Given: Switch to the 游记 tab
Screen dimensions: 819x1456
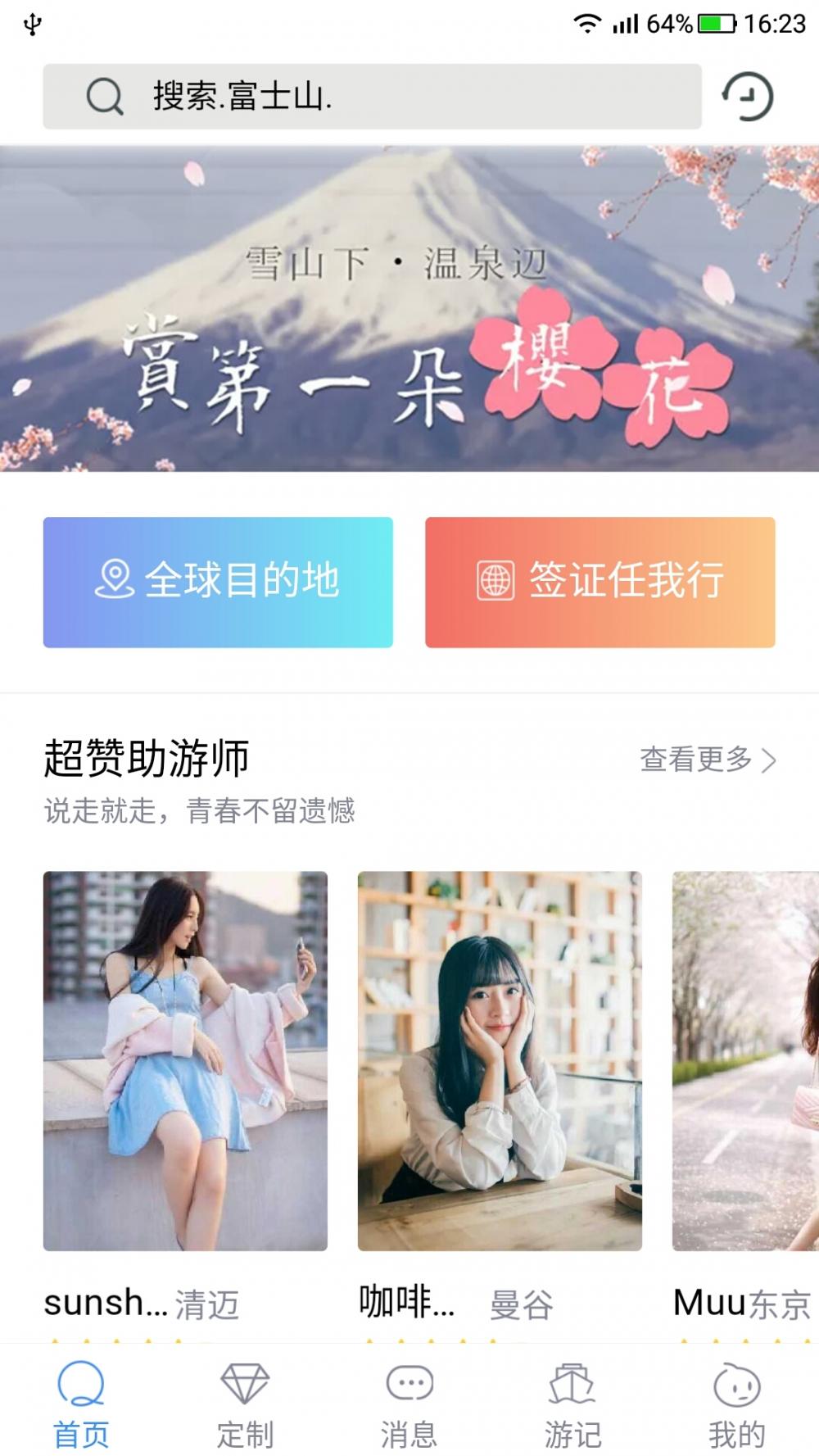Looking at the screenshot, I should point(572,1404).
